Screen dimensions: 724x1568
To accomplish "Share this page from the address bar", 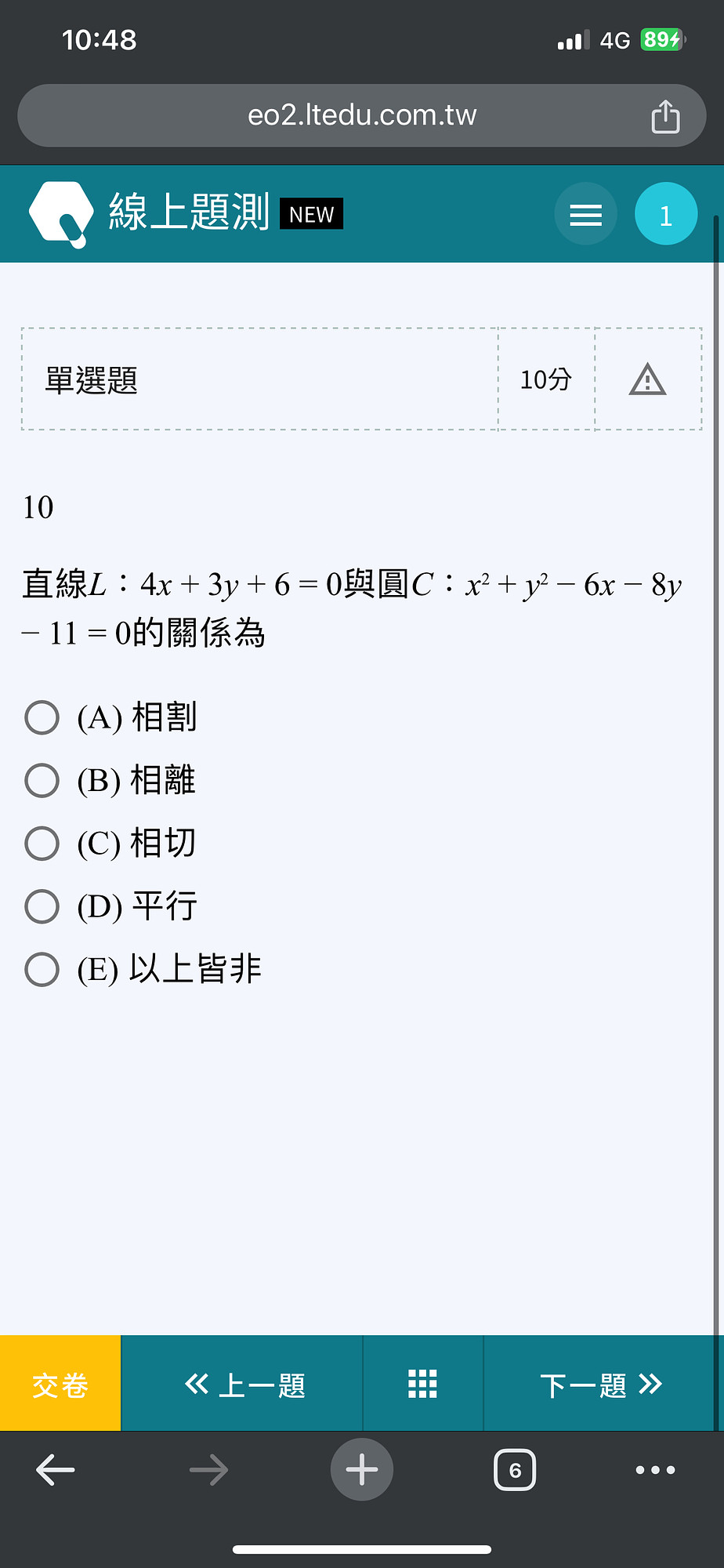I will coord(665,116).
